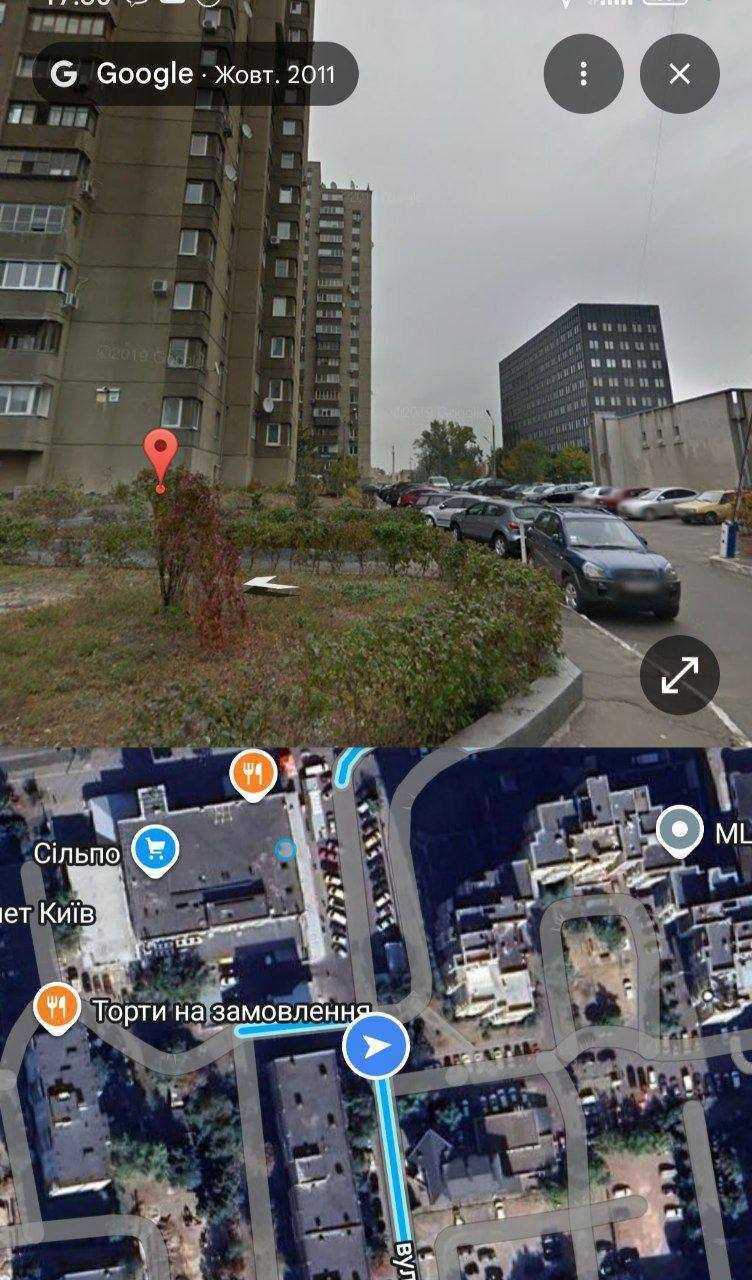752x1280 pixels.
Task: Open the ML place marker
Action: [x=680, y=832]
